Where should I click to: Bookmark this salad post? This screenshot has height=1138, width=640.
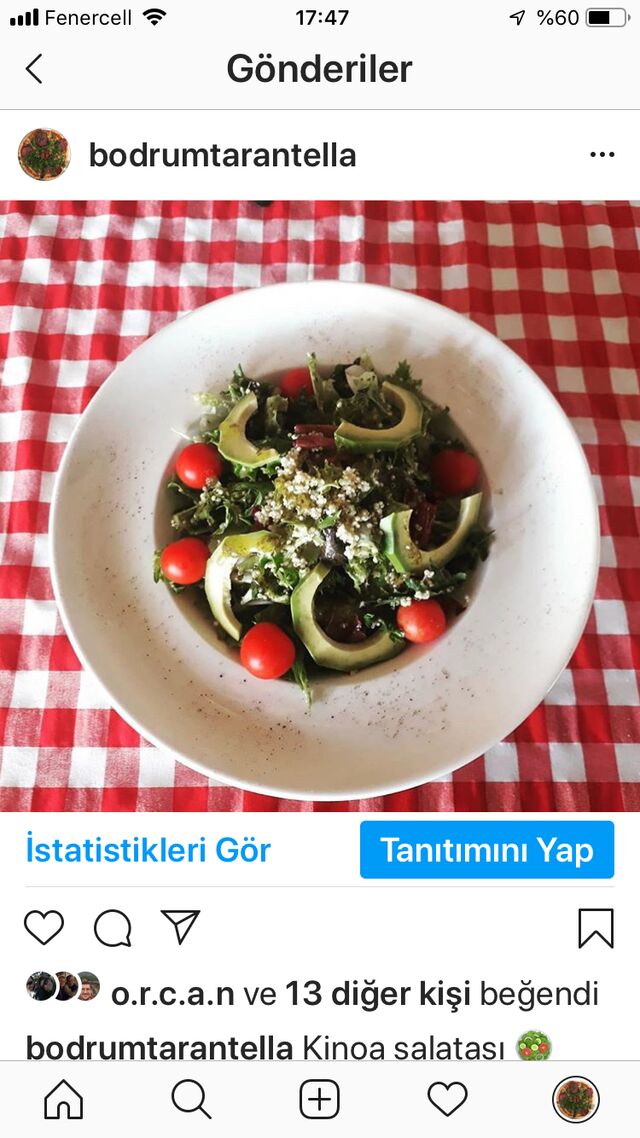pos(596,928)
